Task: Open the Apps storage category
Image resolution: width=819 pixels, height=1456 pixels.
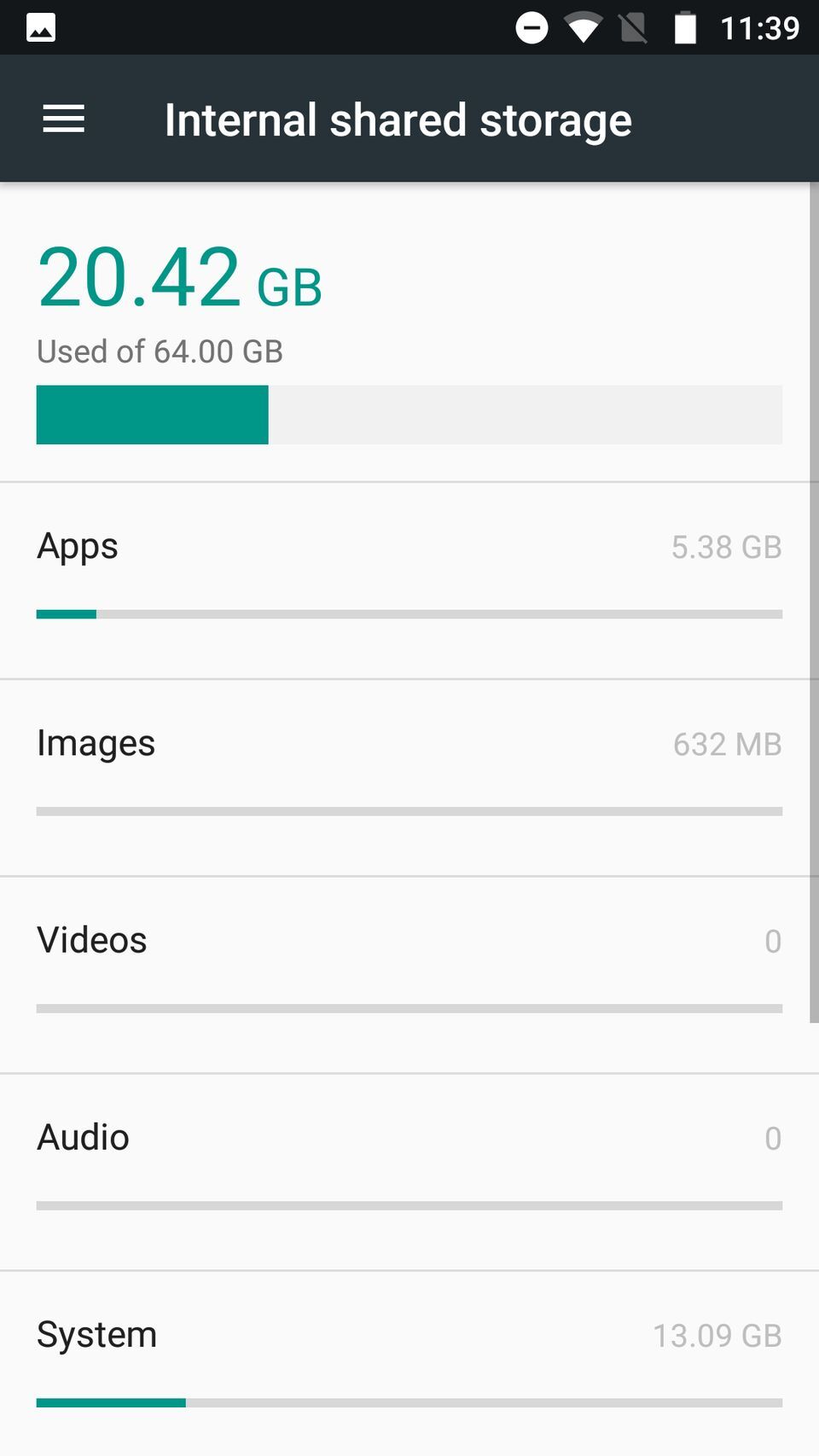Action: coord(409,563)
